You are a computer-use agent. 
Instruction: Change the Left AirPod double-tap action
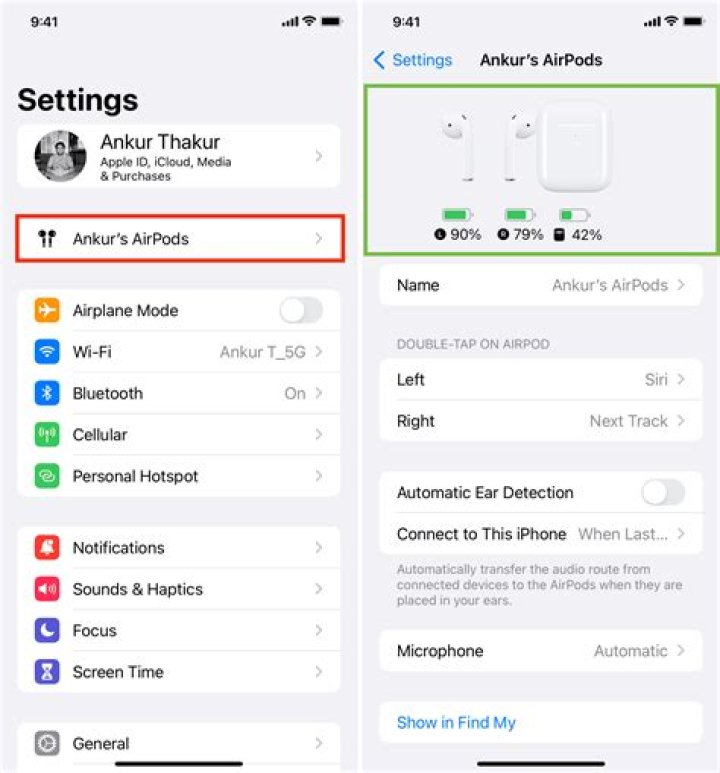pyautogui.click(x=540, y=380)
